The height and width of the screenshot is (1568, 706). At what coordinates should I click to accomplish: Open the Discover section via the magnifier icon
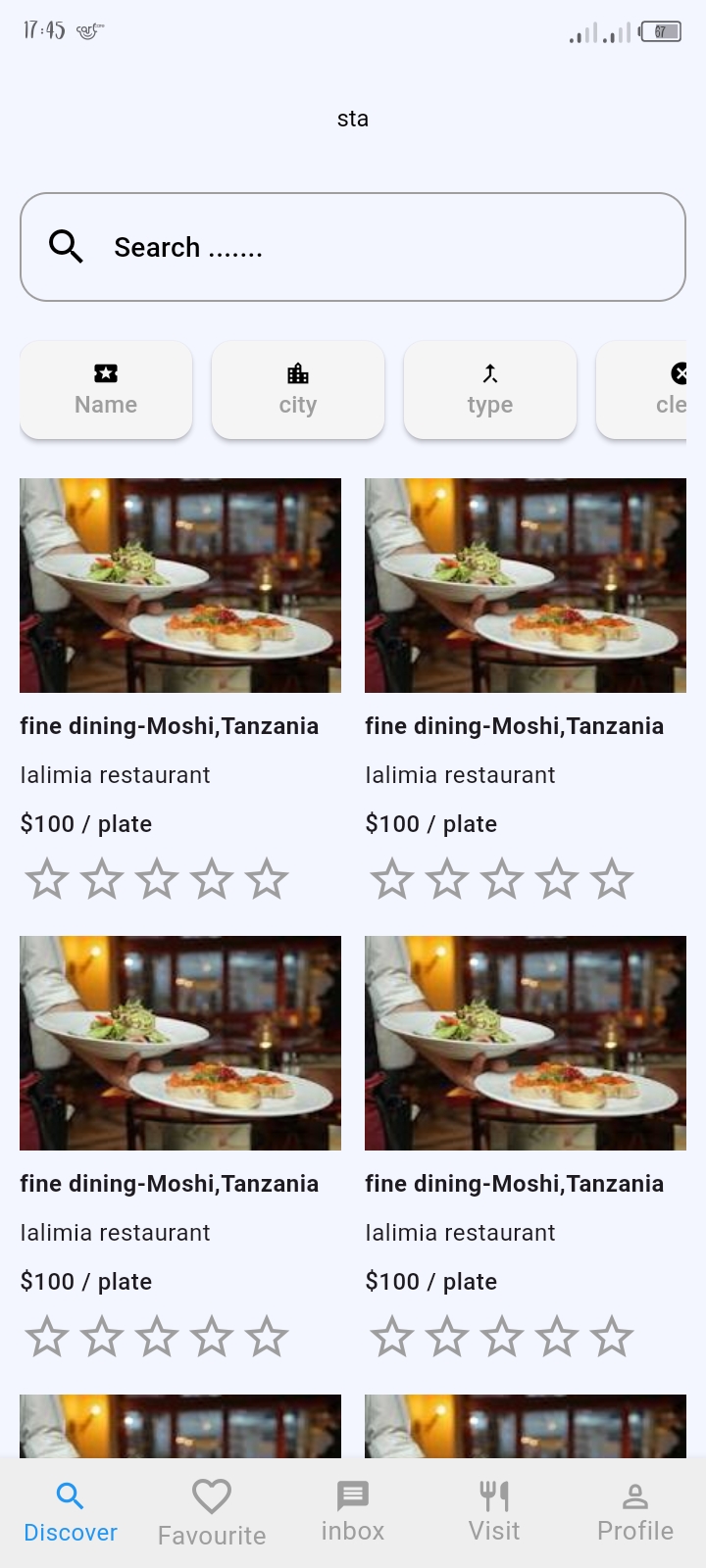70,1495
